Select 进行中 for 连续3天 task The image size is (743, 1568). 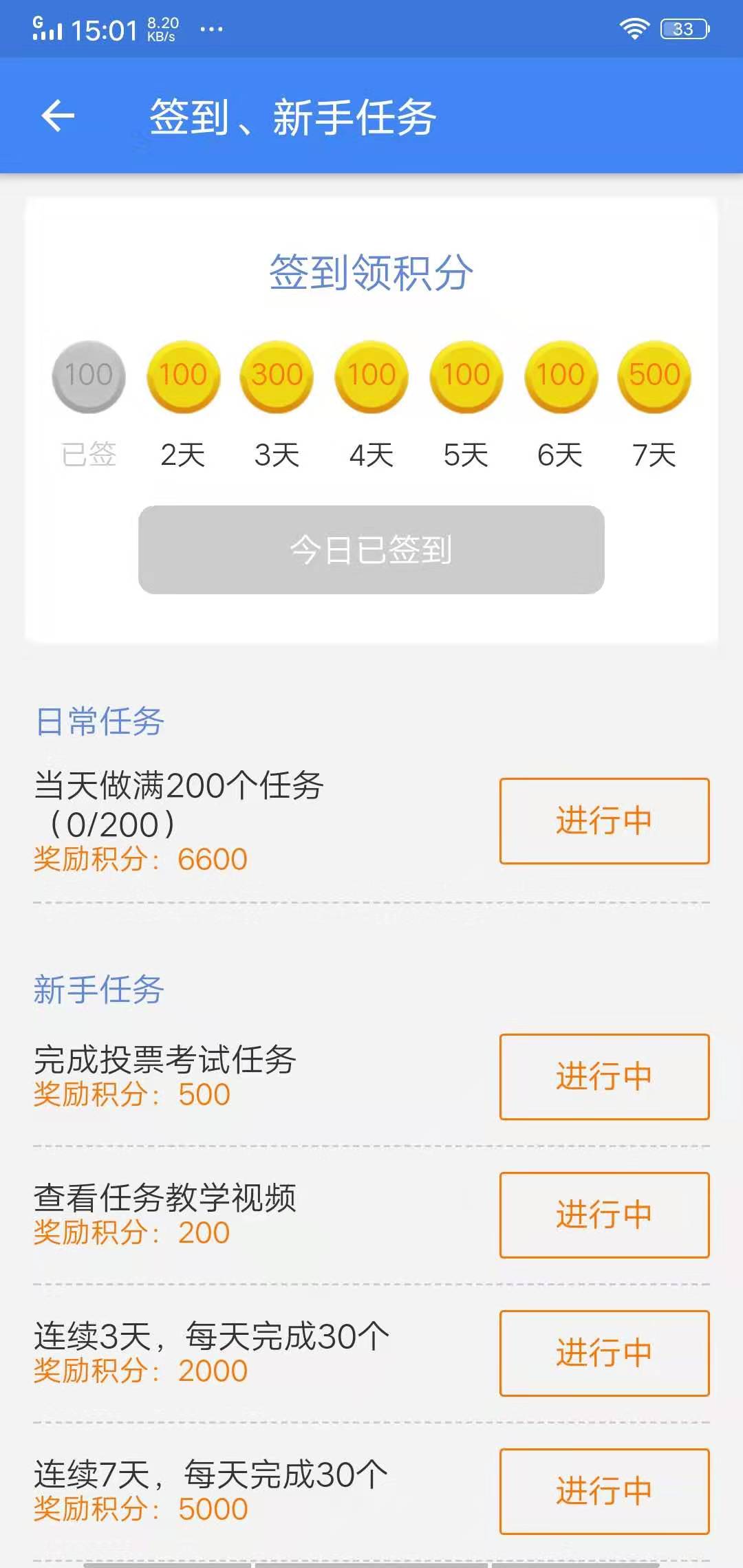pyautogui.click(x=604, y=1353)
